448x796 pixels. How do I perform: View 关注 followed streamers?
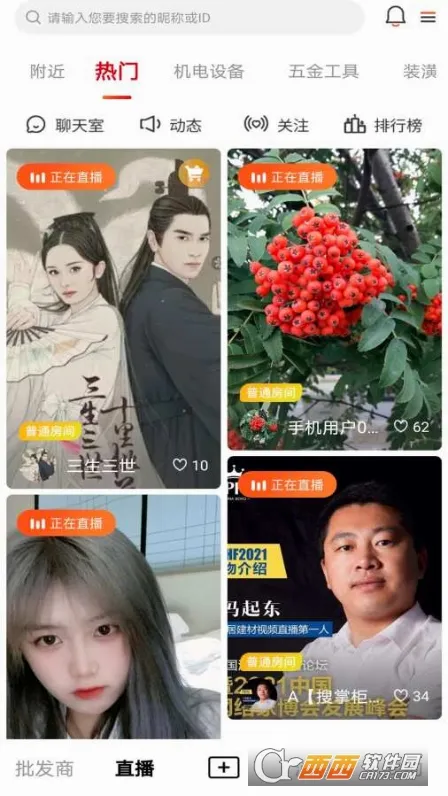coord(276,125)
